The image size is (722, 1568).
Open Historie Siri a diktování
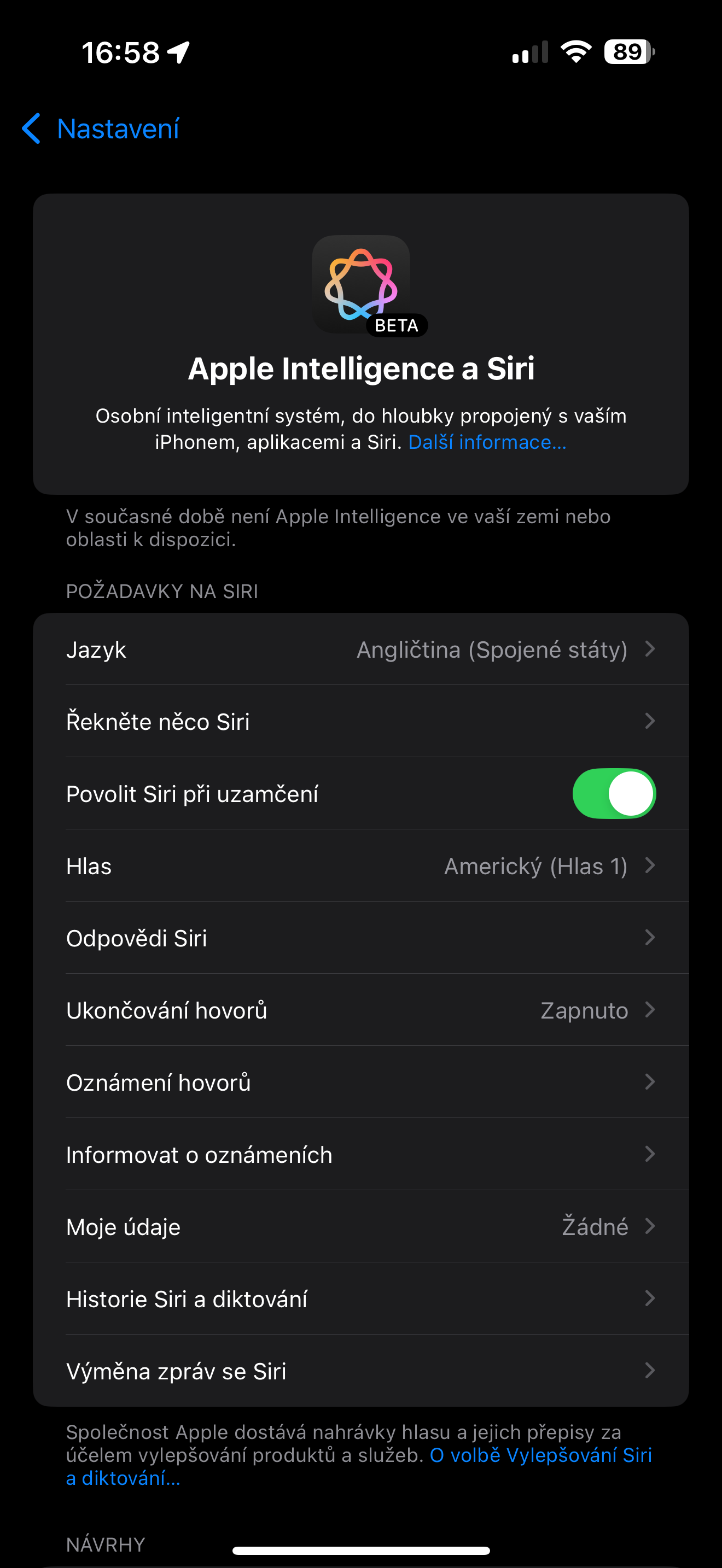click(x=360, y=1299)
